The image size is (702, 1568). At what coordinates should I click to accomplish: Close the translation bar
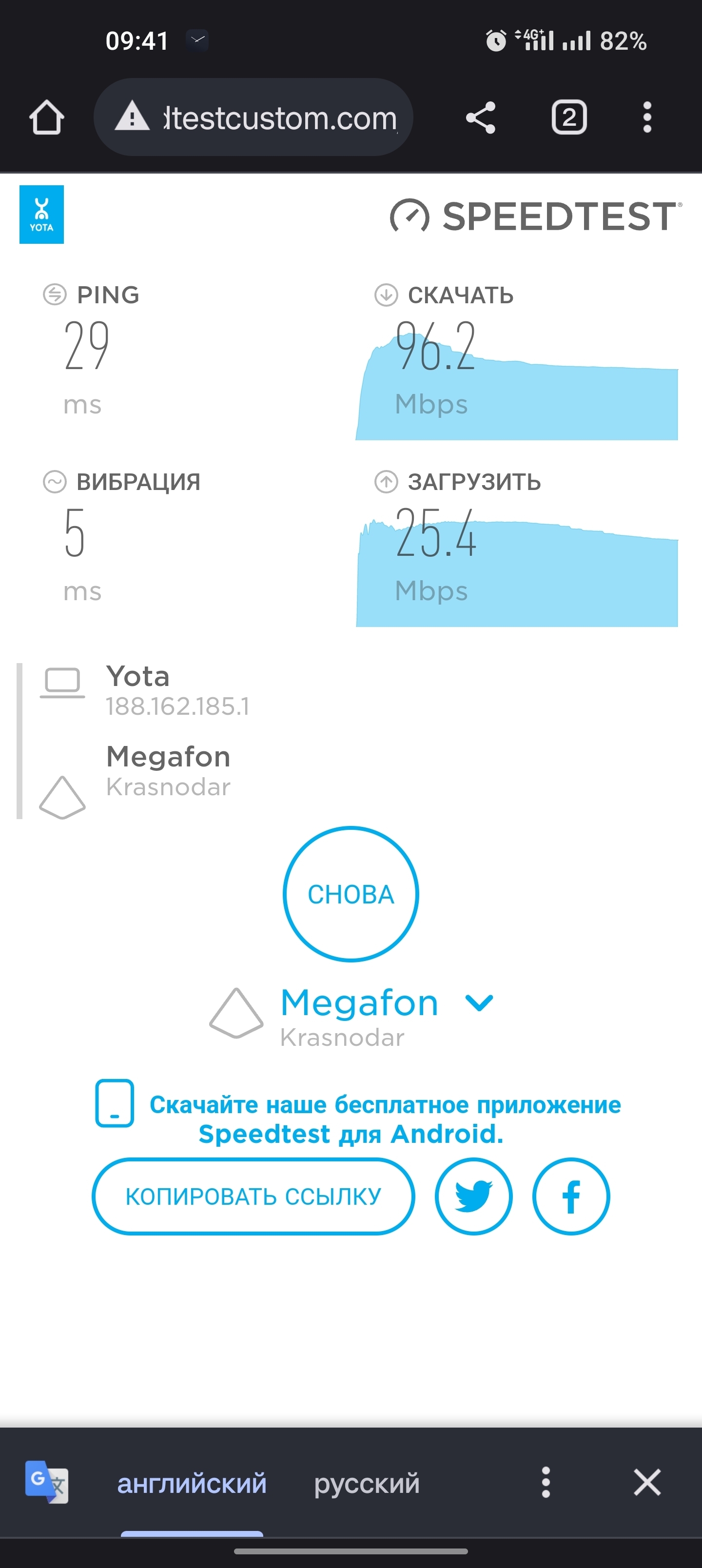click(x=646, y=1482)
